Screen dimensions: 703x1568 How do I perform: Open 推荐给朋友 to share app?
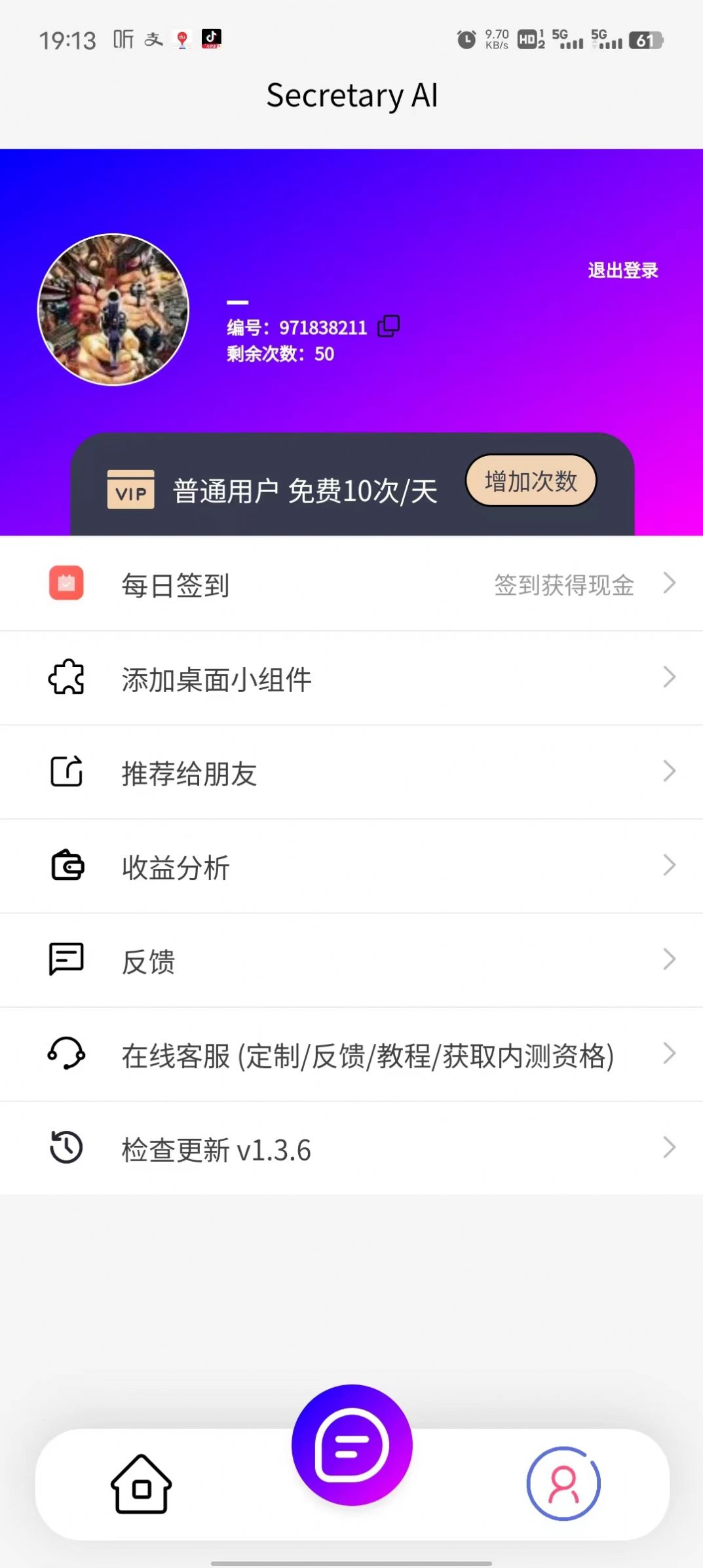tap(351, 773)
